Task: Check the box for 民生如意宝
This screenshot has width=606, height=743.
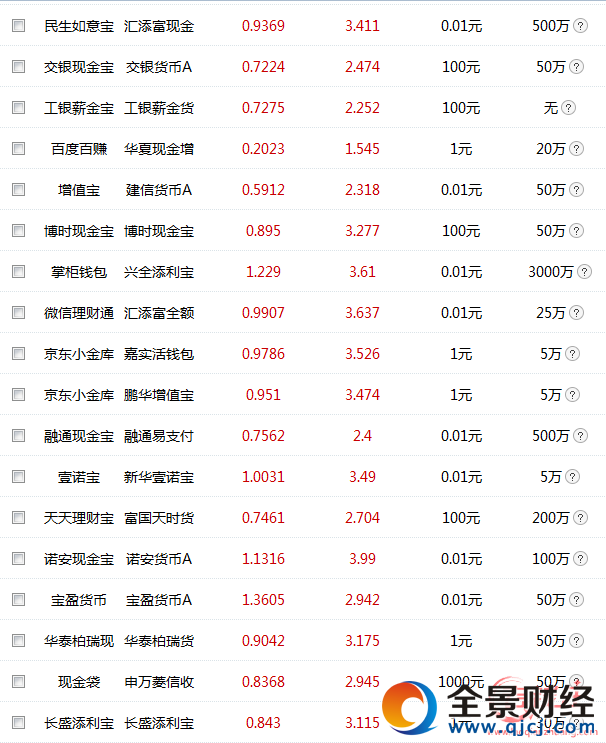Action: 18,26
